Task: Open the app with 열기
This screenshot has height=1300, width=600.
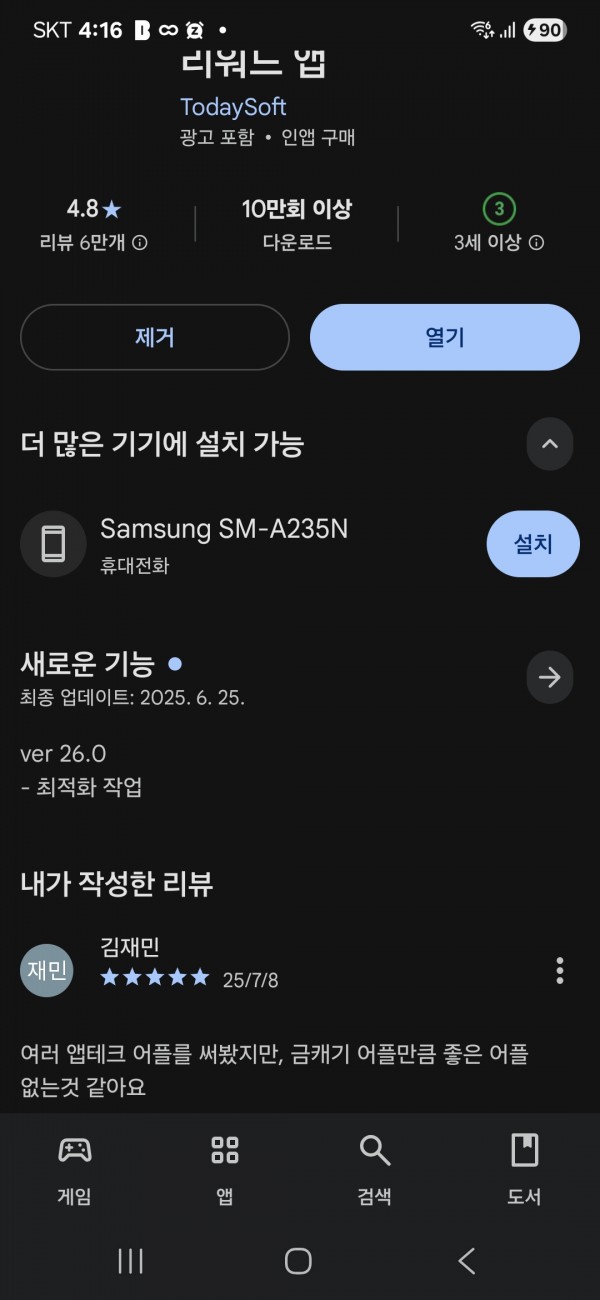Action: (x=445, y=338)
